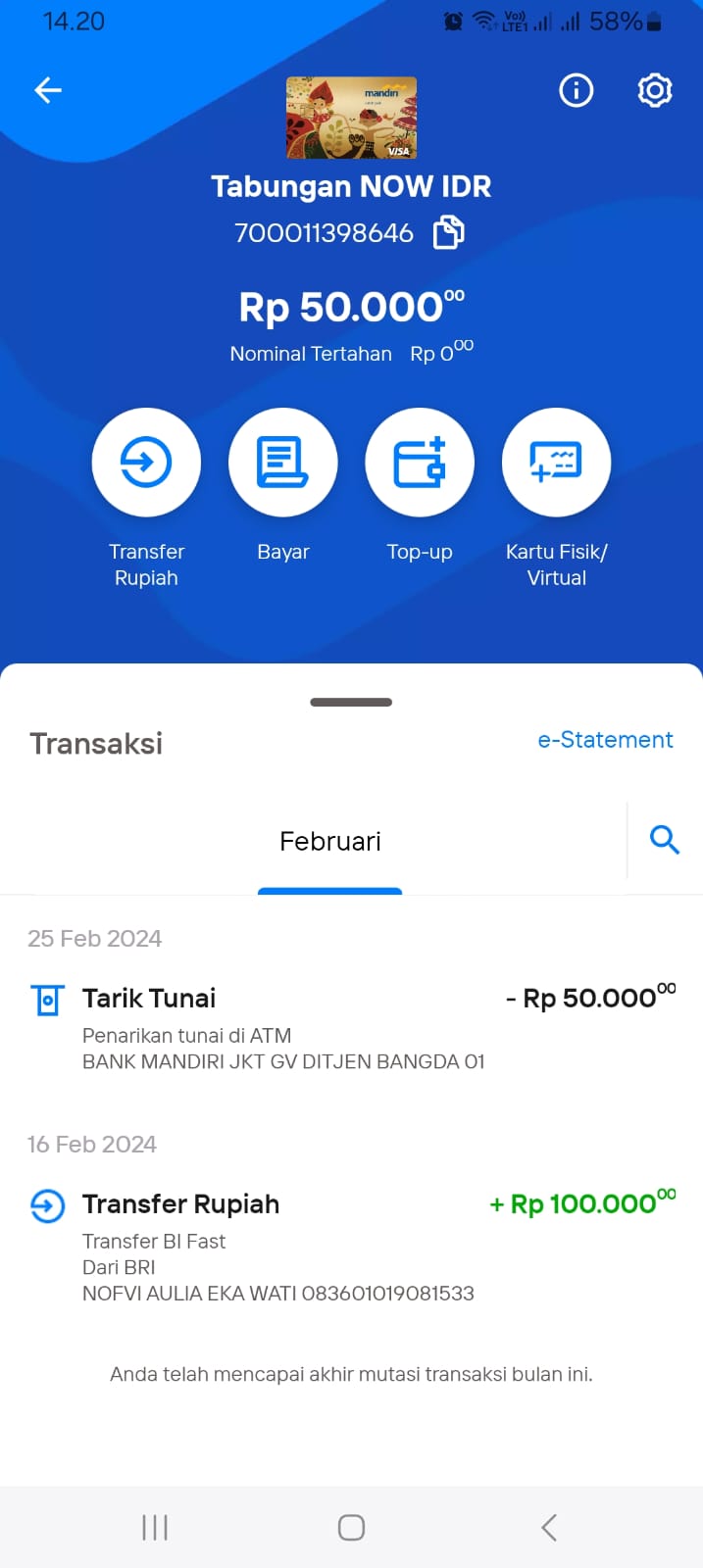This screenshot has width=703, height=1568.
Task: Start a Transfer Rupiah
Action: [146, 463]
